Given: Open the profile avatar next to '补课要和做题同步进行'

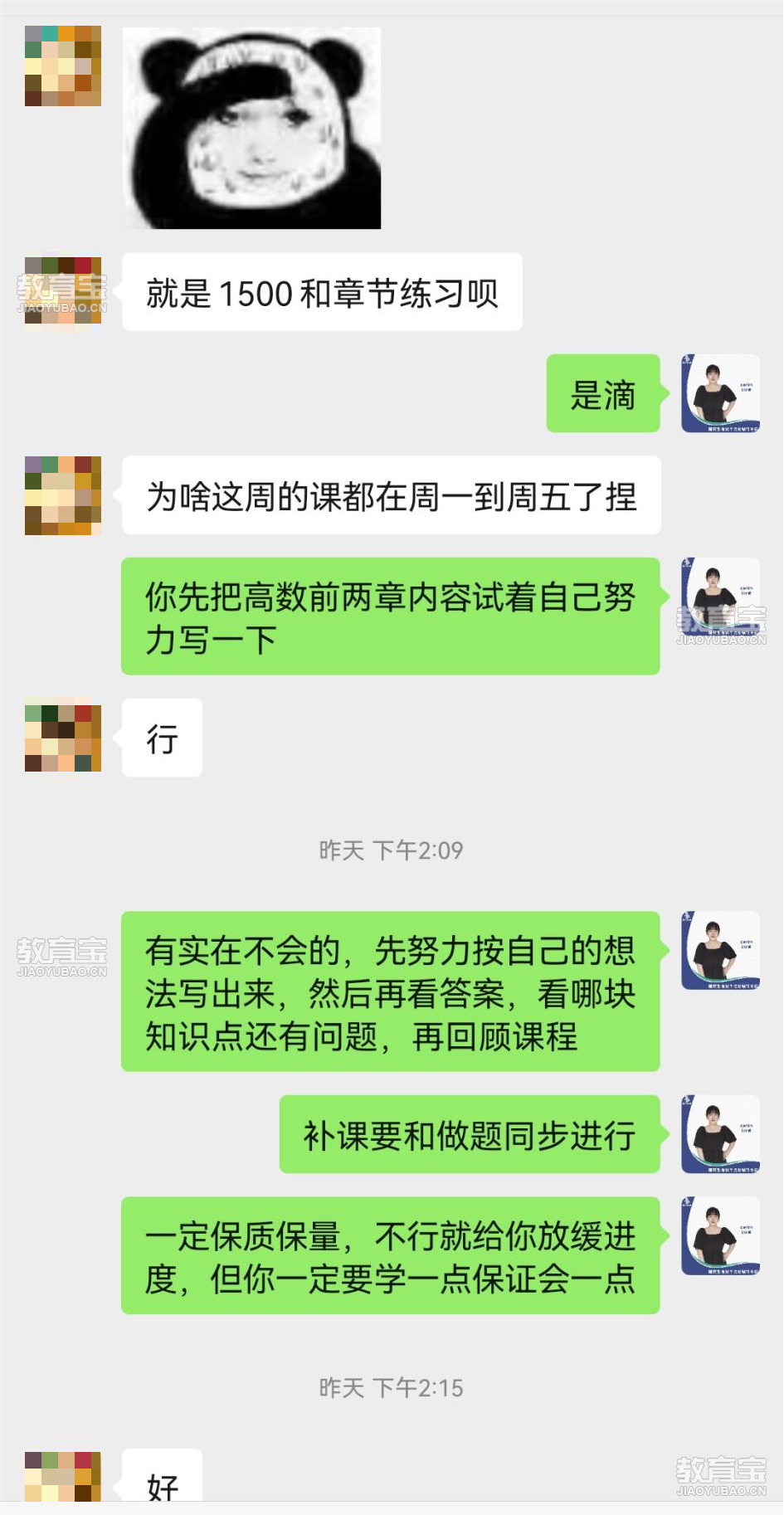Looking at the screenshot, I should click(x=720, y=1134).
